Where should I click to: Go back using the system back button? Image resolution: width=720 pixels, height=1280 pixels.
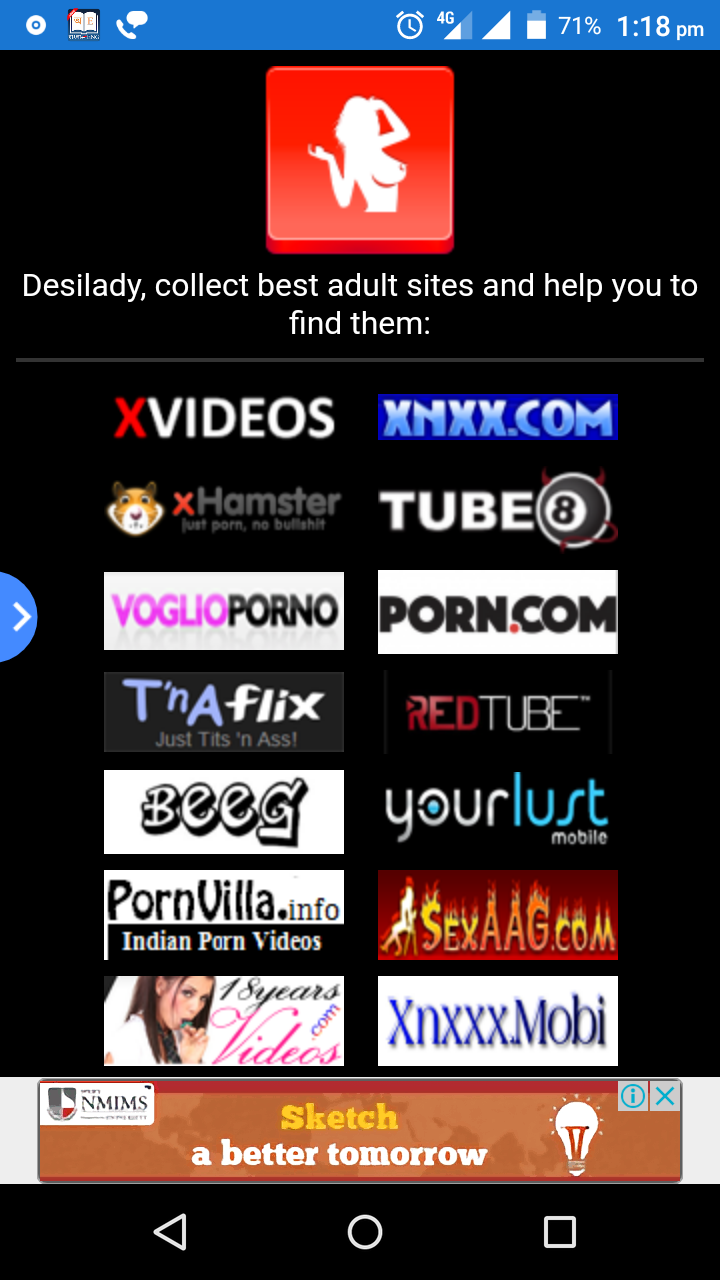[170, 1232]
